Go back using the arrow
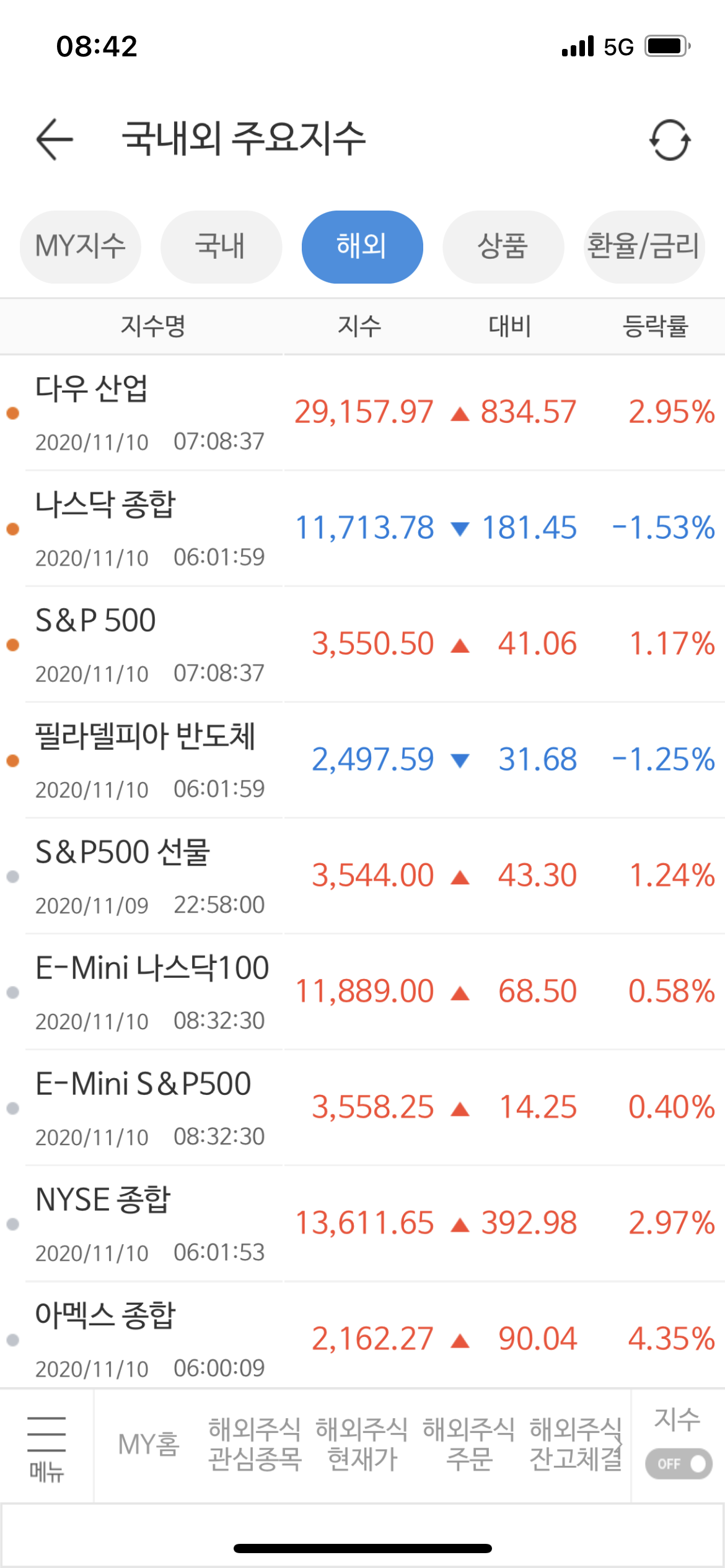The image size is (725, 1568). (55, 139)
